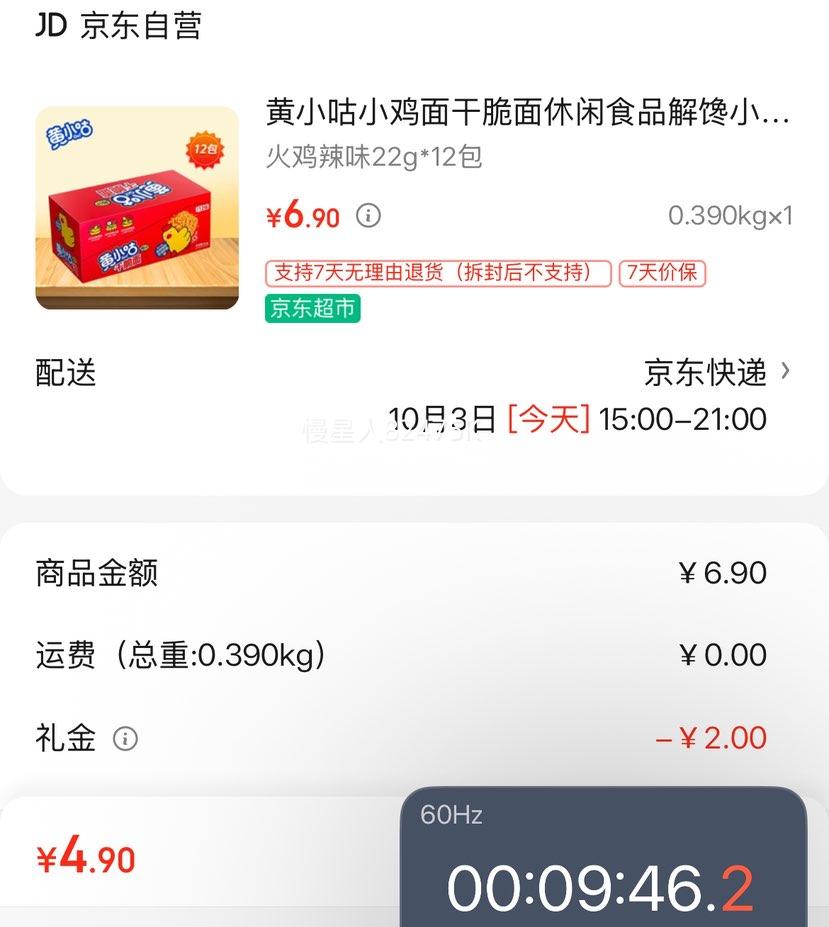Screen dimensions: 829x927
Task: Open the 黄小咕 product image
Action: [x=137, y=208]
